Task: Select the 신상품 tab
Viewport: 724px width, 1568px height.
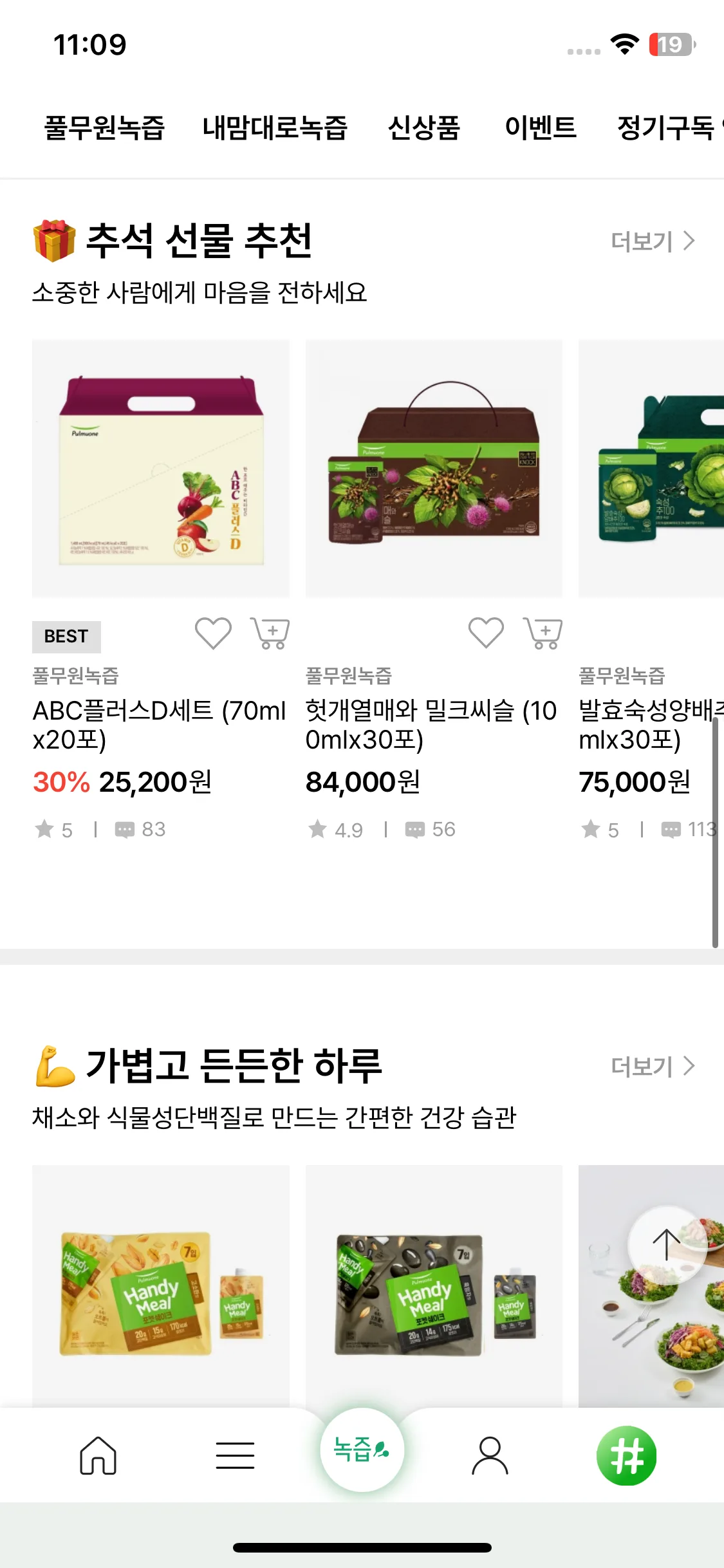Action: coord(424,127)
